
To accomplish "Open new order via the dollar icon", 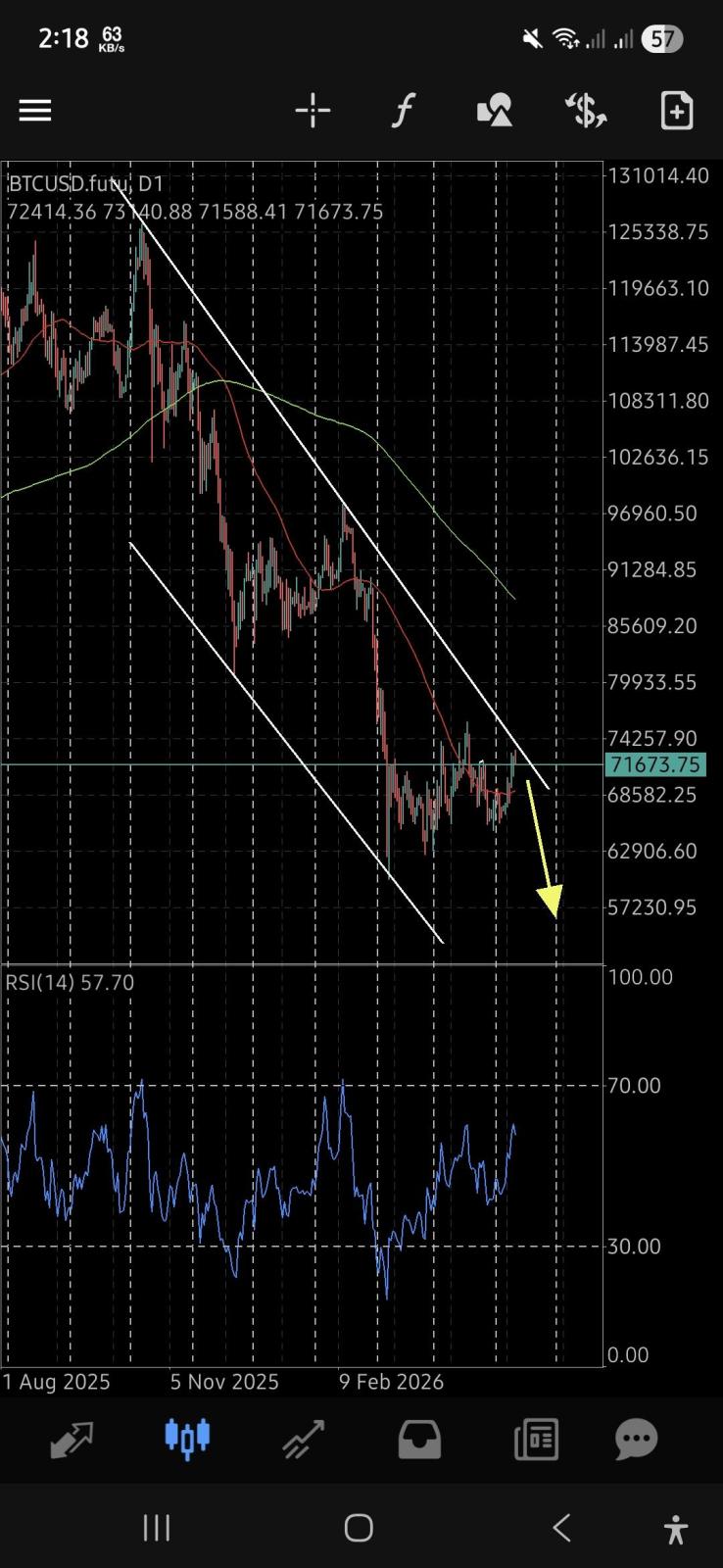I will point(585,111).
